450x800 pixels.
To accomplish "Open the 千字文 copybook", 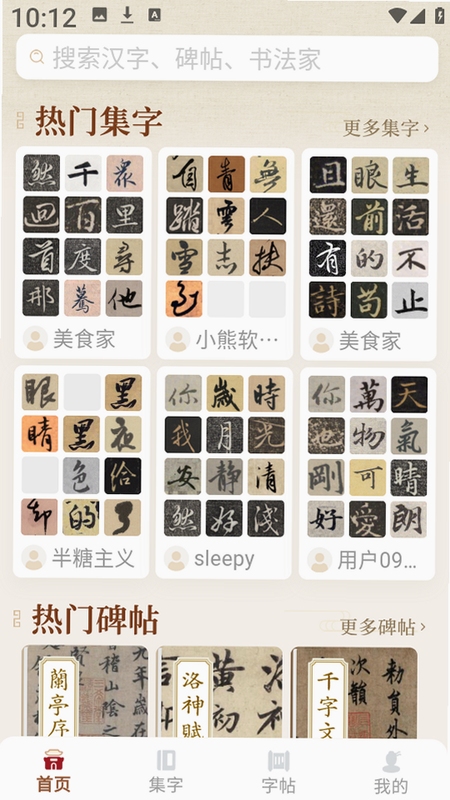I will click(x=354, y=692).
